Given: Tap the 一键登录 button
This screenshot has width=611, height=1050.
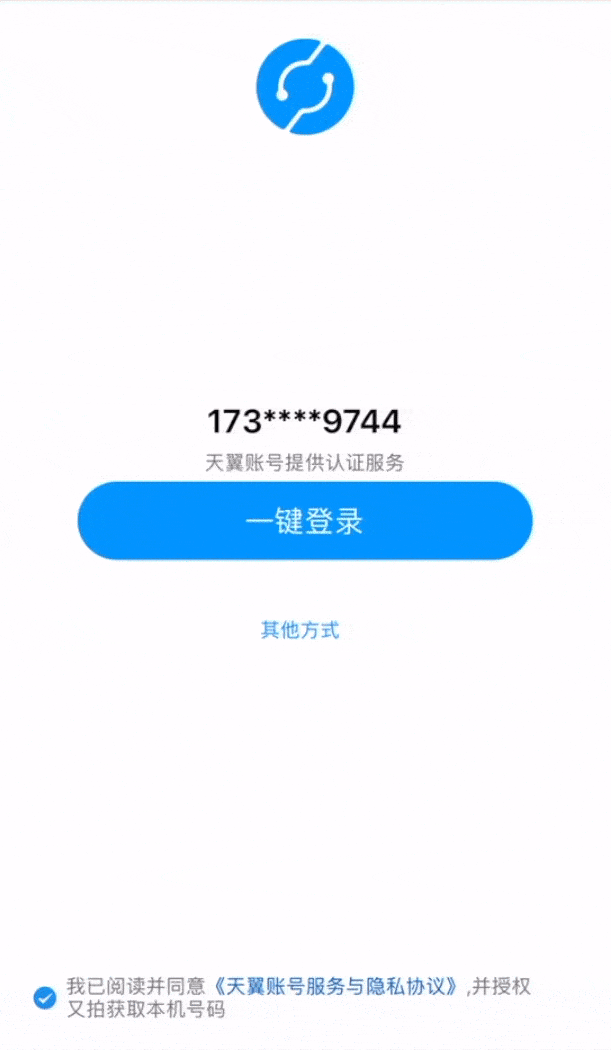Looking at the screenshot, I should [x=305, y=521].
